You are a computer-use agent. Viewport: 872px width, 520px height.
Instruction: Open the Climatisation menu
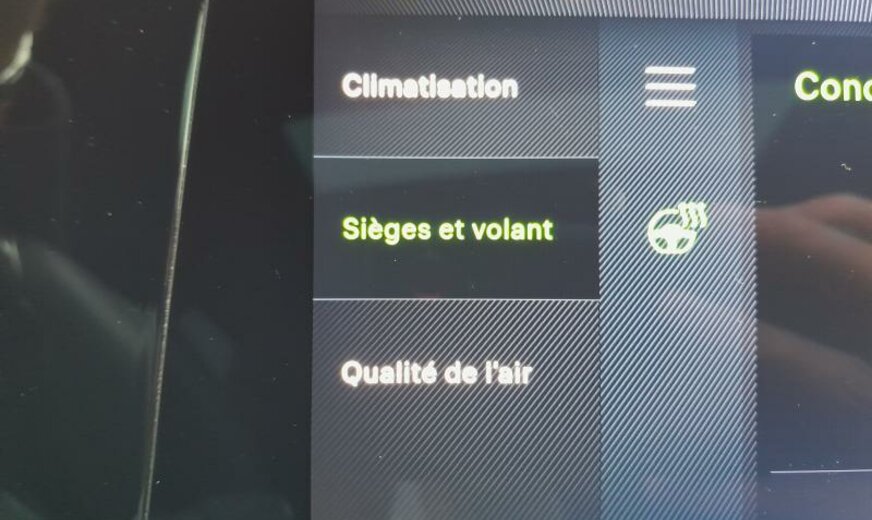click(431, 87)
